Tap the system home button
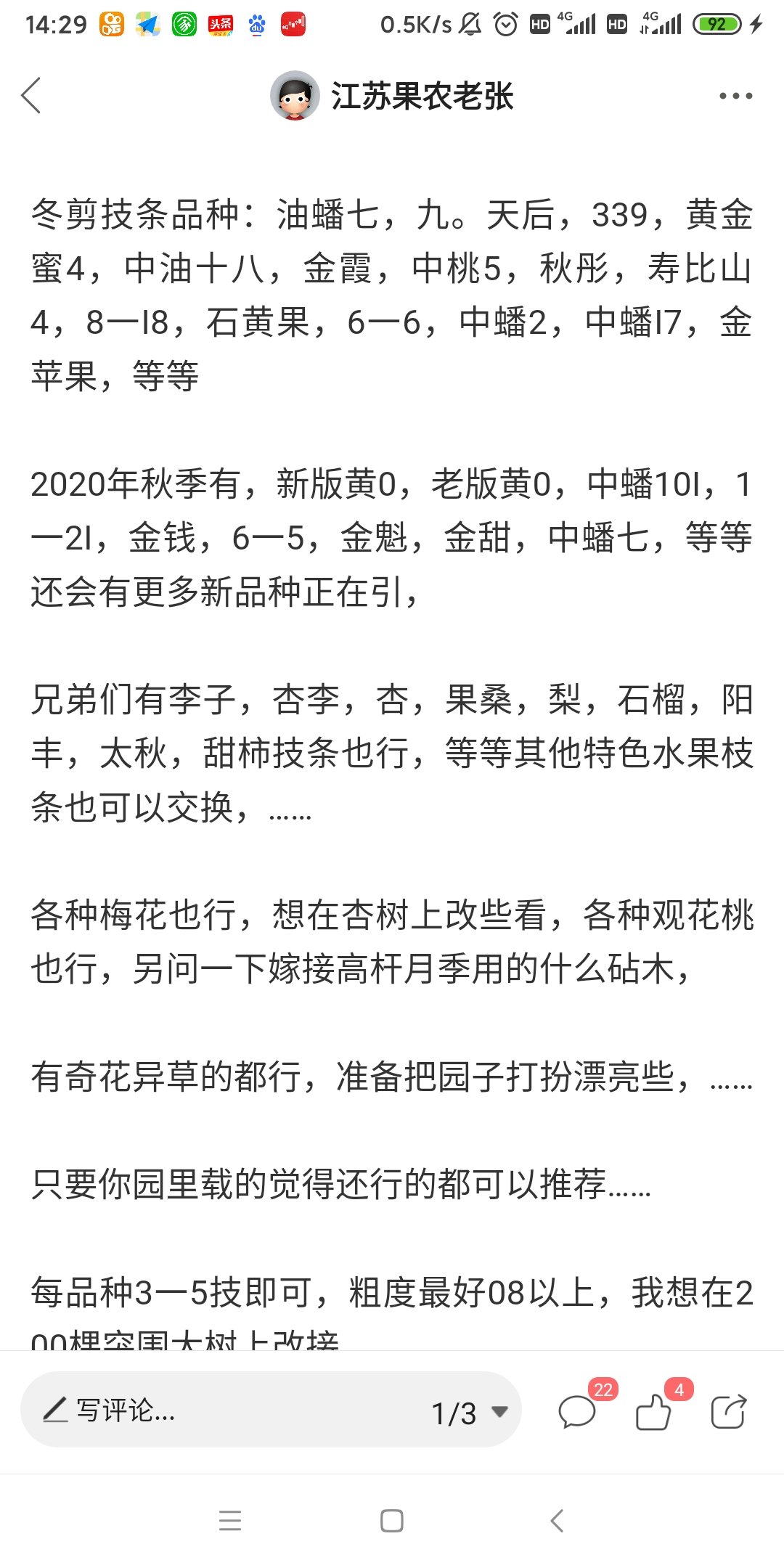This screenshot has height=1568, width=784. coord(392,1521)
